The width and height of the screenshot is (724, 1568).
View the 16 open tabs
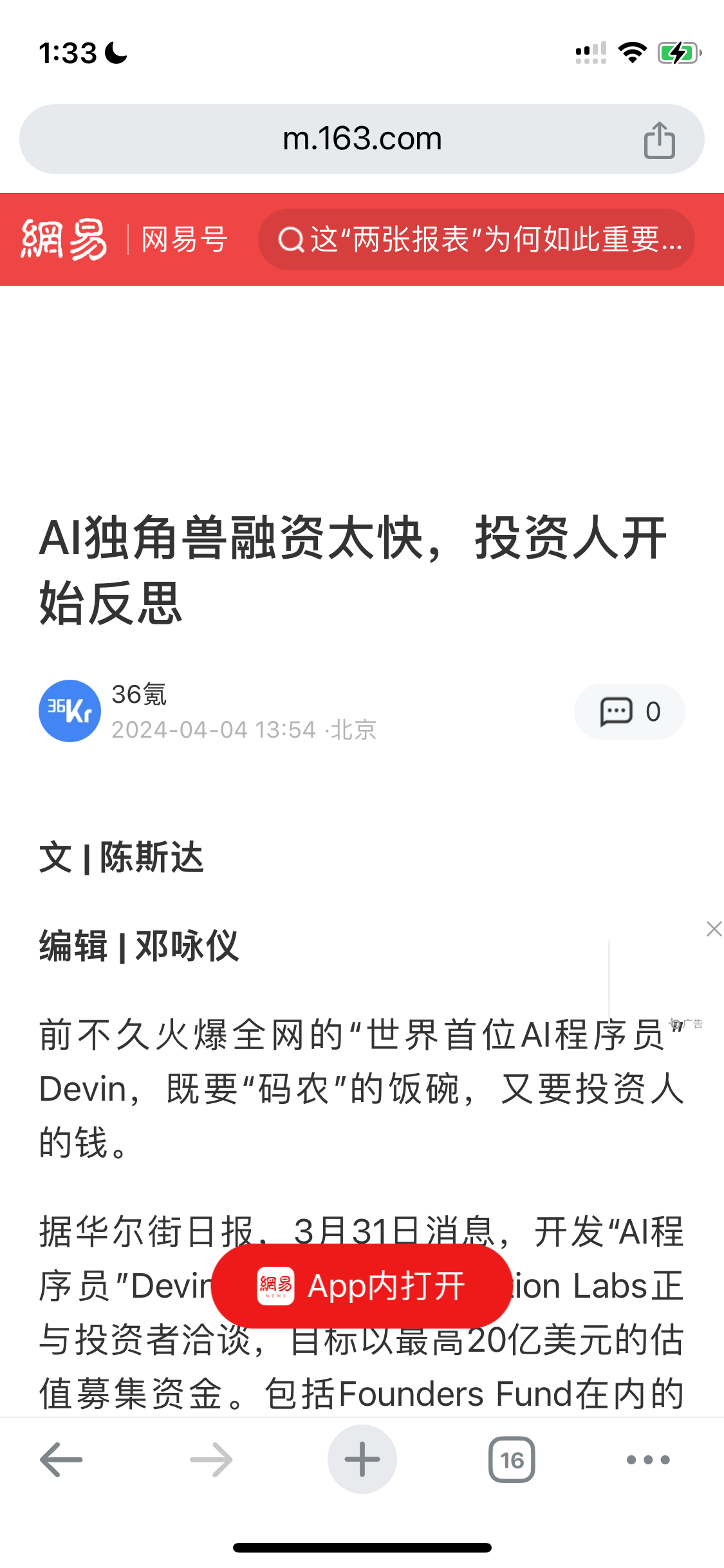tap(512, 1460)
